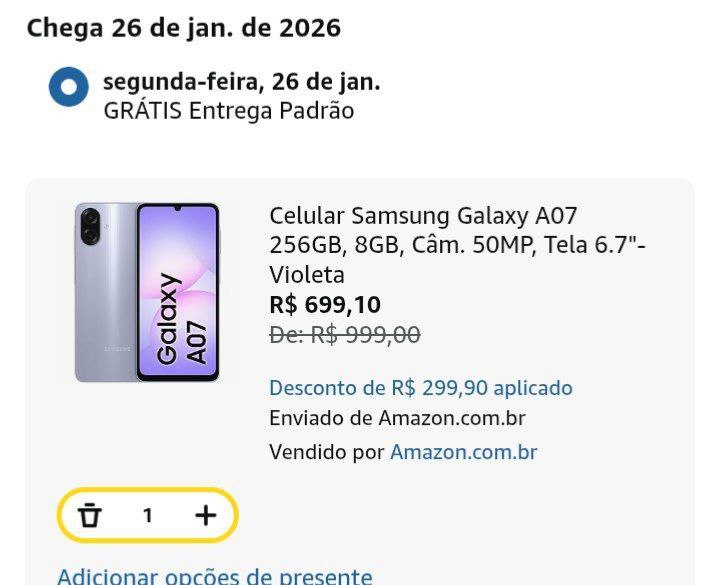Increase the quantity with the plus button
720x585 pixels.
coord(205,516)
